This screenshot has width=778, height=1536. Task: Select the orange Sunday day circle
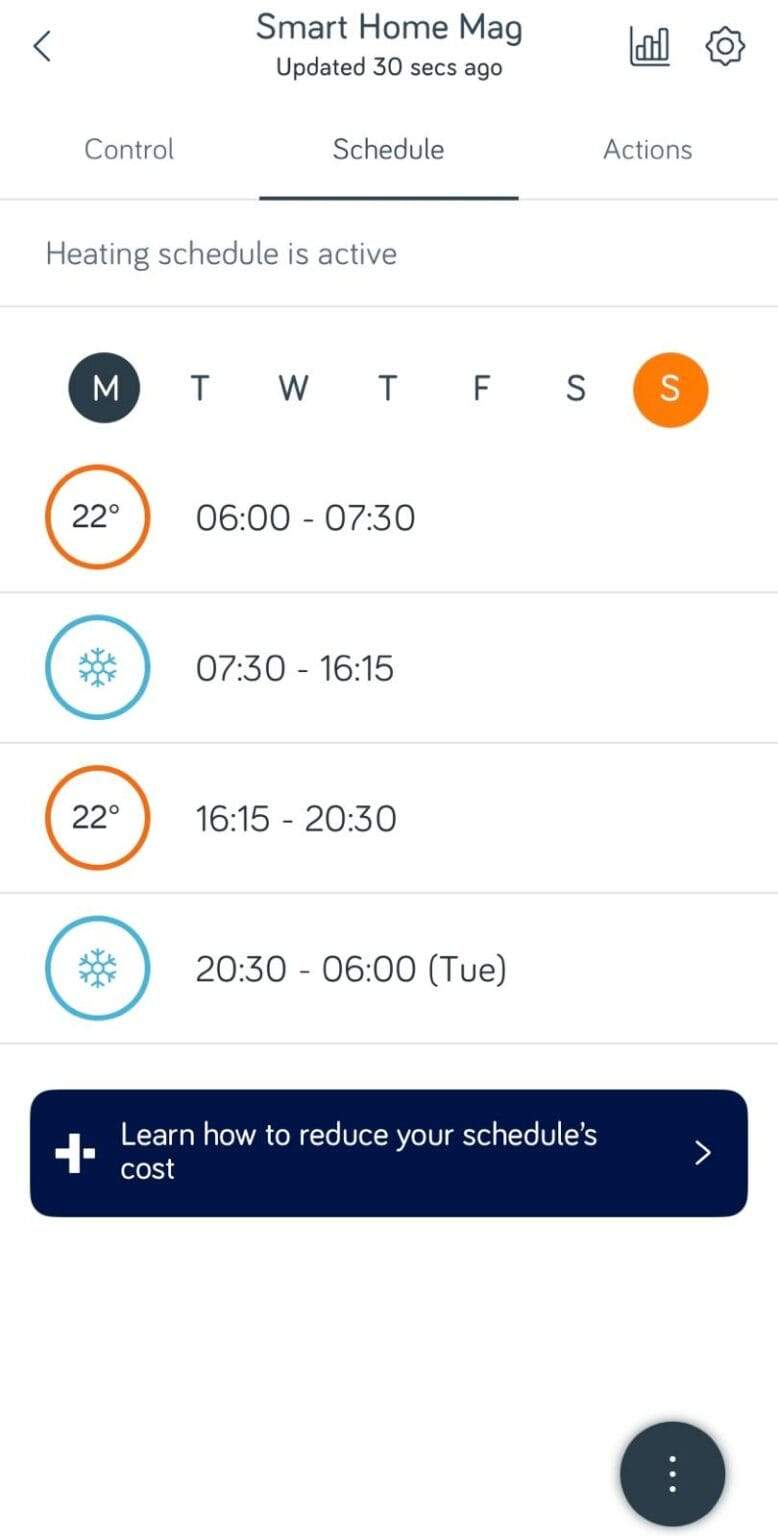pyautogui.click(x=670, y=388)
